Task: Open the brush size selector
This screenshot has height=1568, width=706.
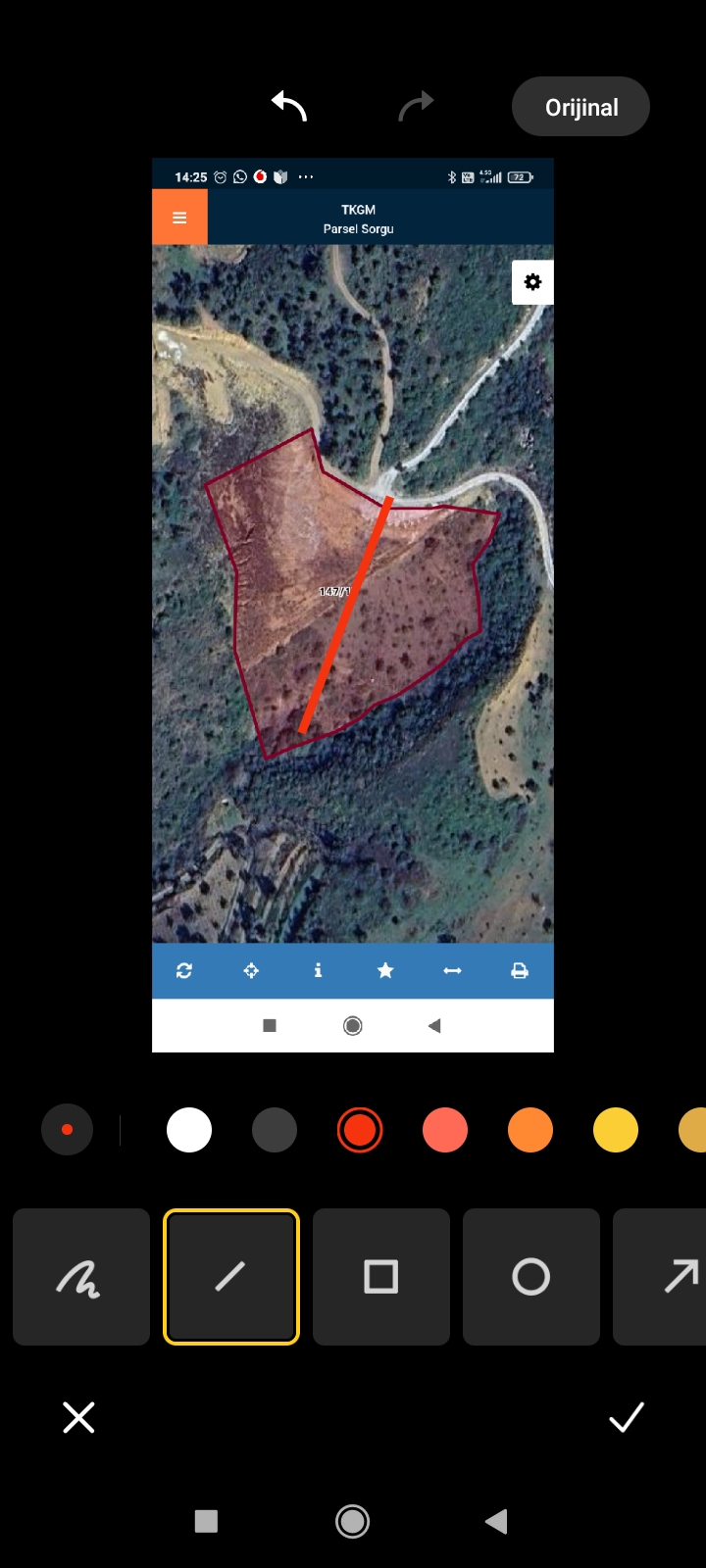Action: pyautogui.click(x=67, y=1130)
